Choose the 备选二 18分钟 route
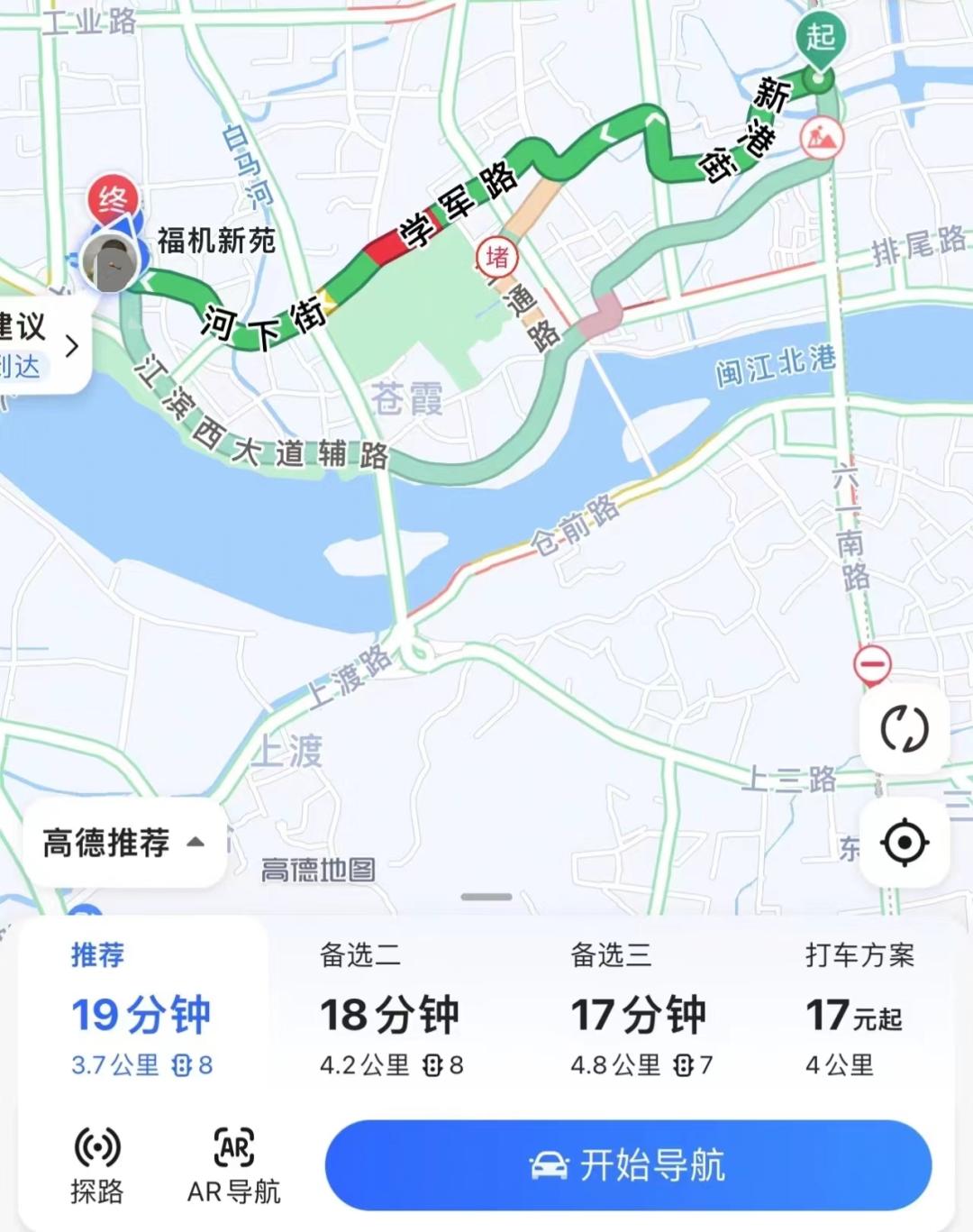The height and width of the screenshot is (1232, 973). pyautogui.click(x=391, y=1010)
